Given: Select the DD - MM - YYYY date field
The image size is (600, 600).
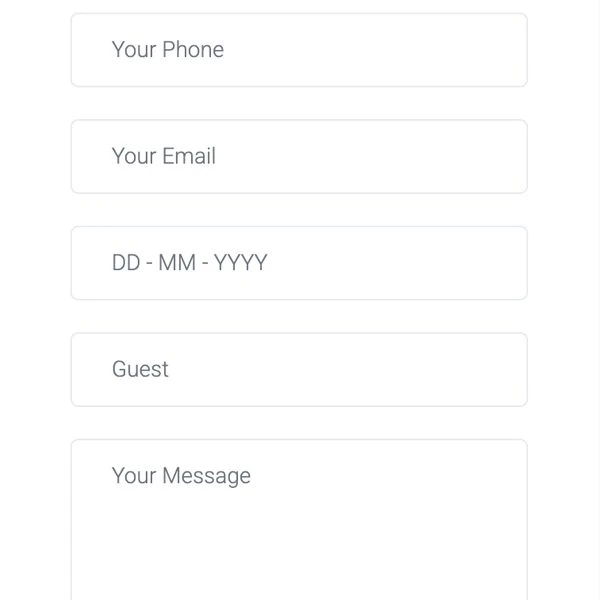Looking at the screenshot, I should 298,263.
